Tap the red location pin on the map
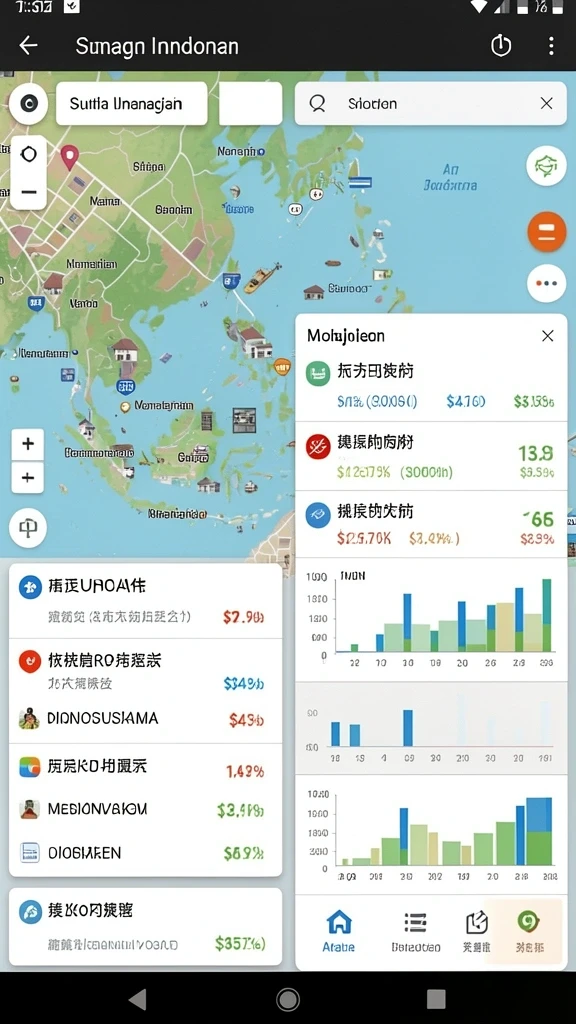Image resolution: width=576 pixels, height=1024 pixels. [x=69, y=157]
